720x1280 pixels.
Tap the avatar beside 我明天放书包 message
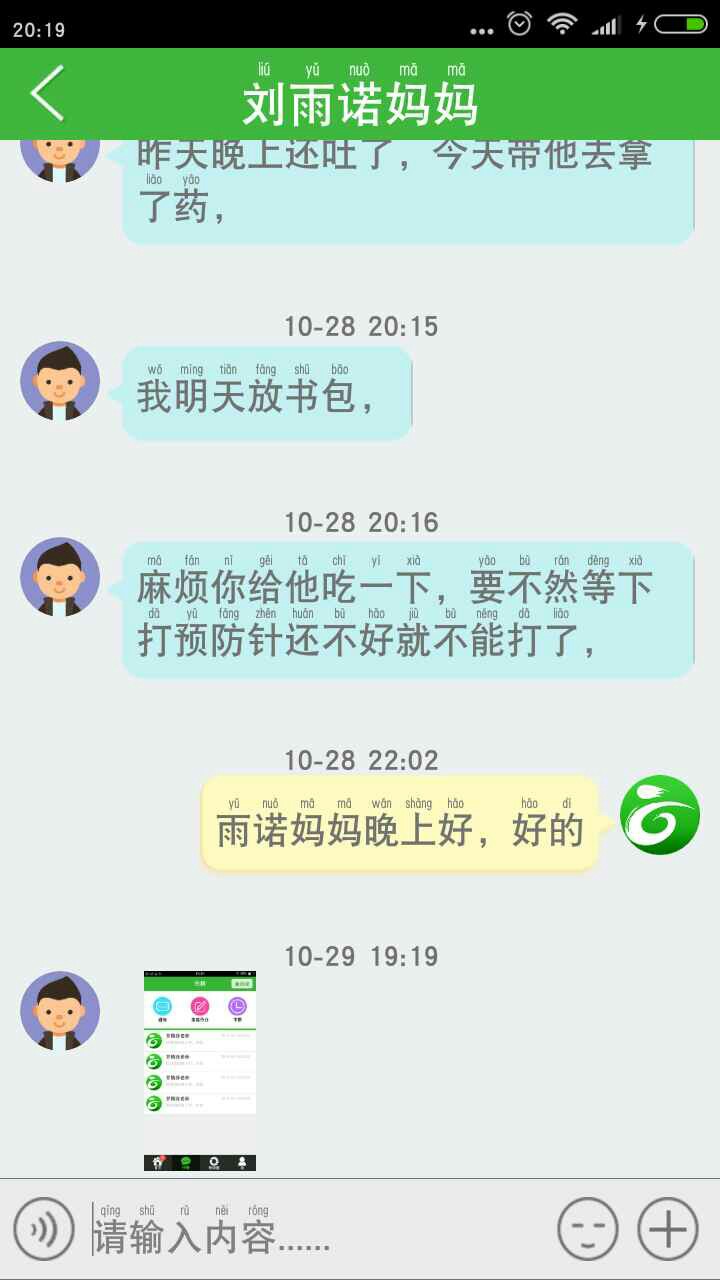(60, 381)
